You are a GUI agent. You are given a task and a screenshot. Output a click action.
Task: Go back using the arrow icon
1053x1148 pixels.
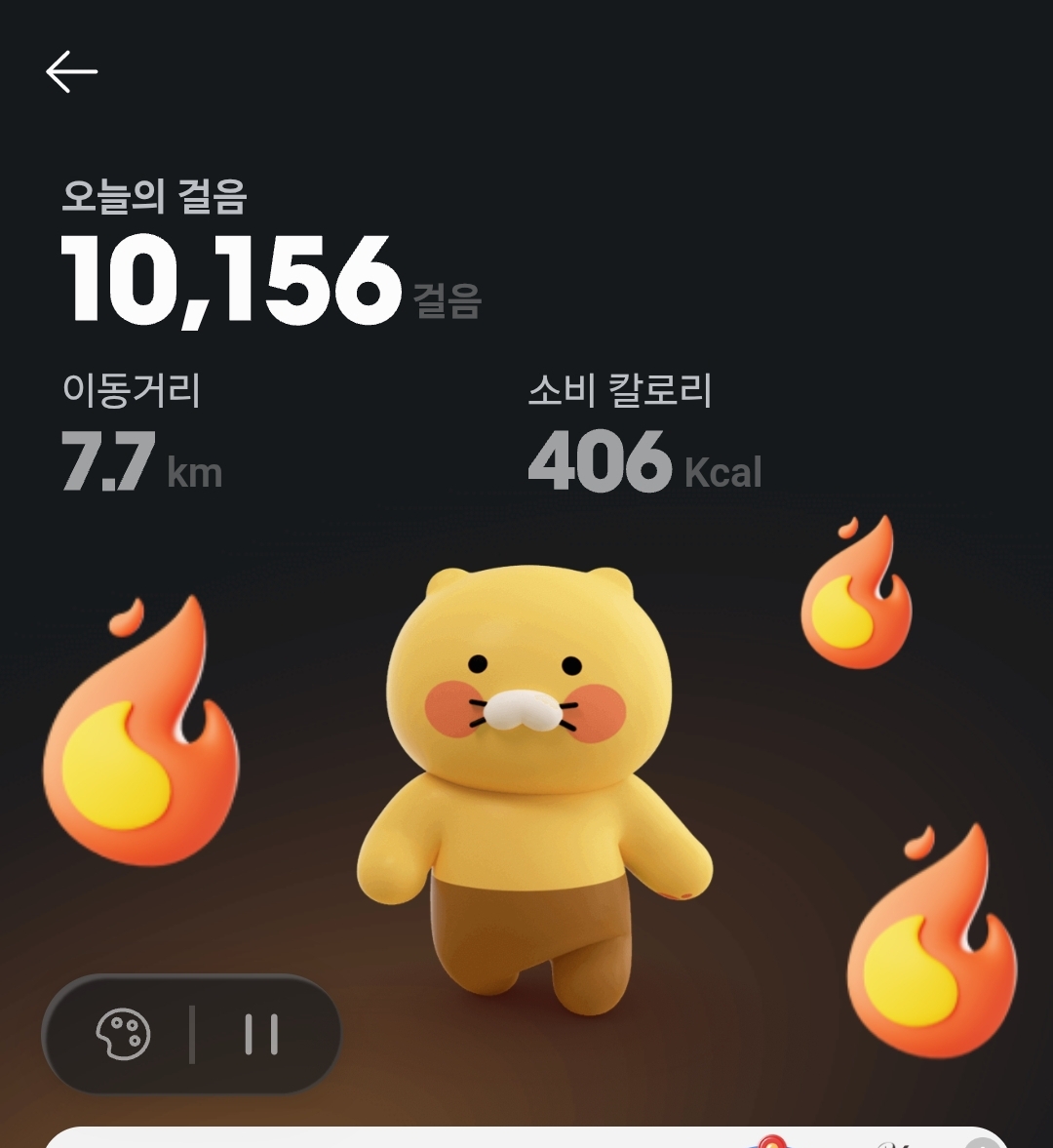click(72, 72)
